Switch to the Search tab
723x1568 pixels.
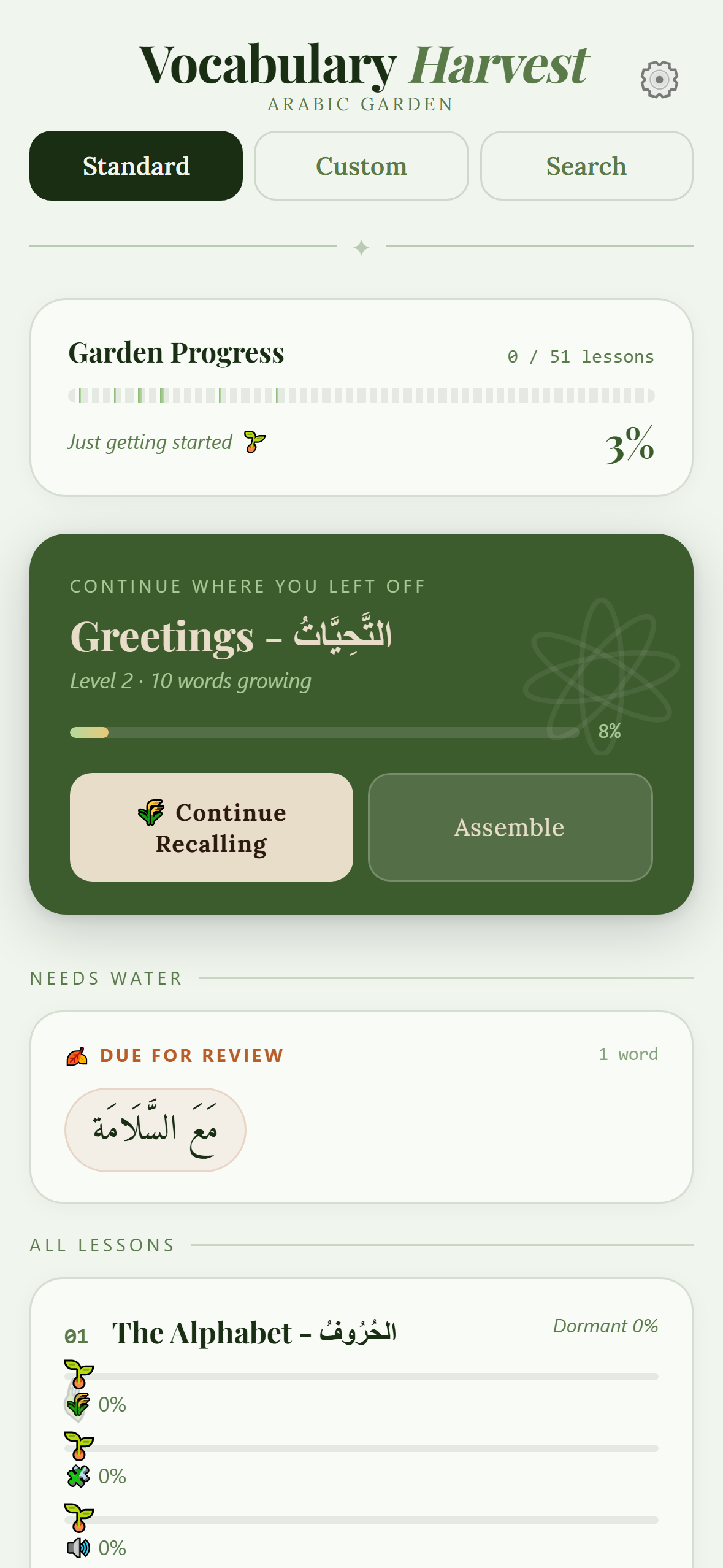click(586, 166)
